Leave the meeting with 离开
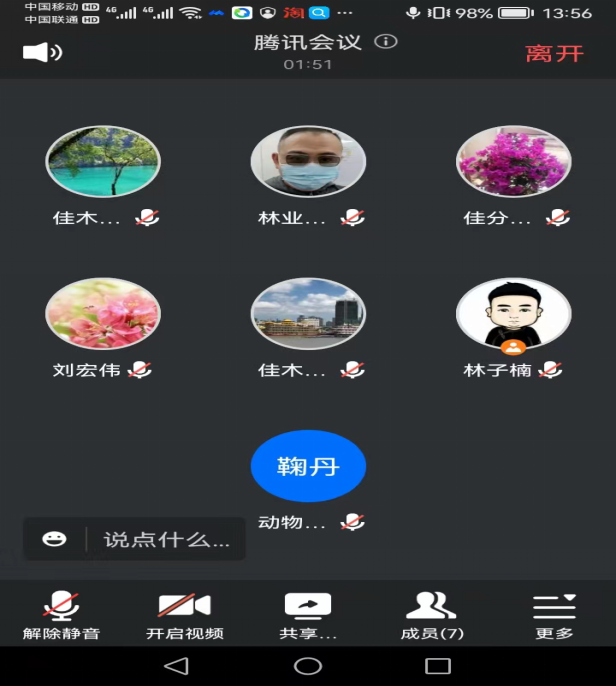The image size is (616, 686). (x=554, y=53)
